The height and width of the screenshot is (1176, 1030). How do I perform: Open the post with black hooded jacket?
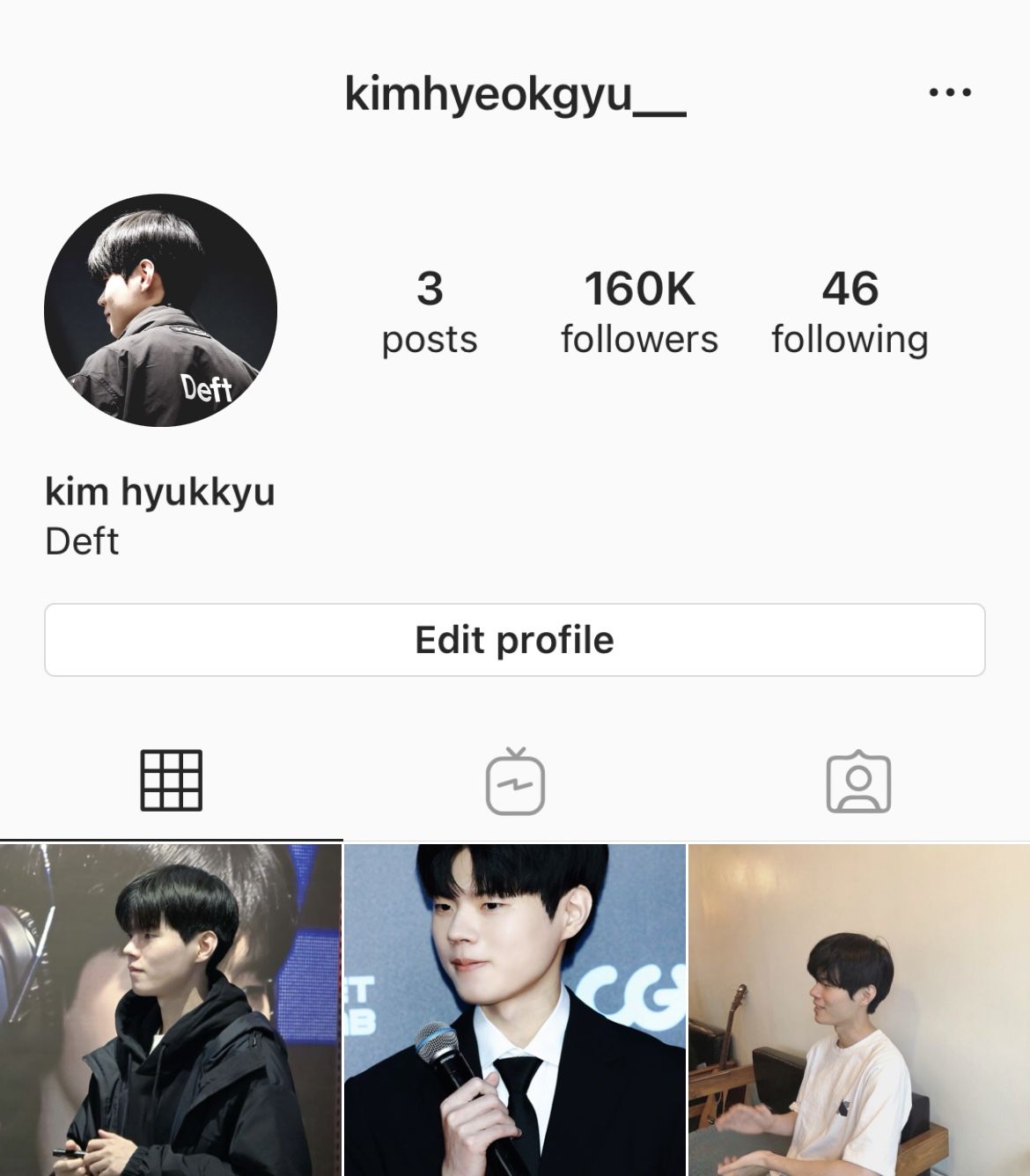tap(171, 1010)
